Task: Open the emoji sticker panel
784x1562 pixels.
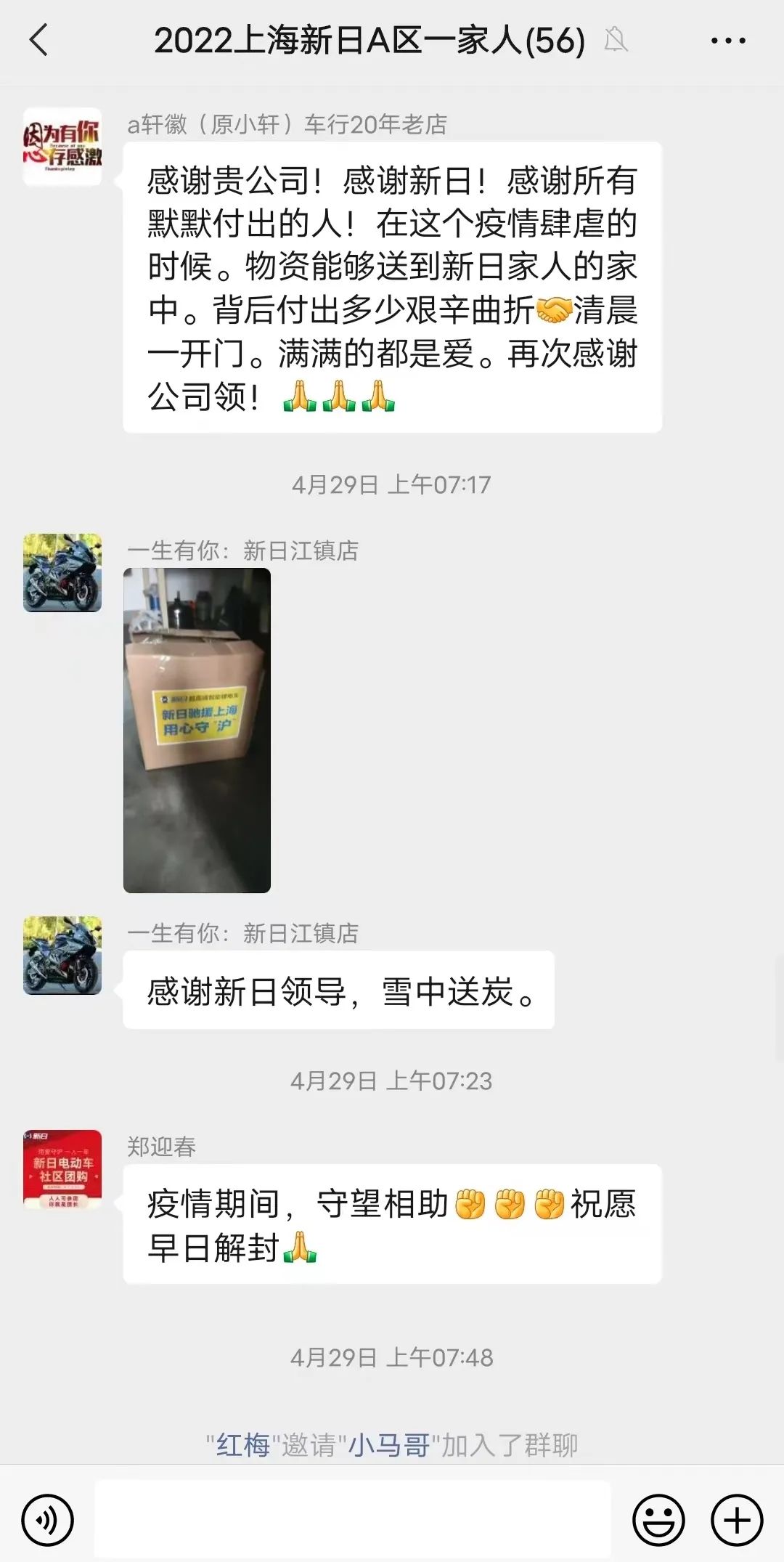Action: (x=658, y=1520)
